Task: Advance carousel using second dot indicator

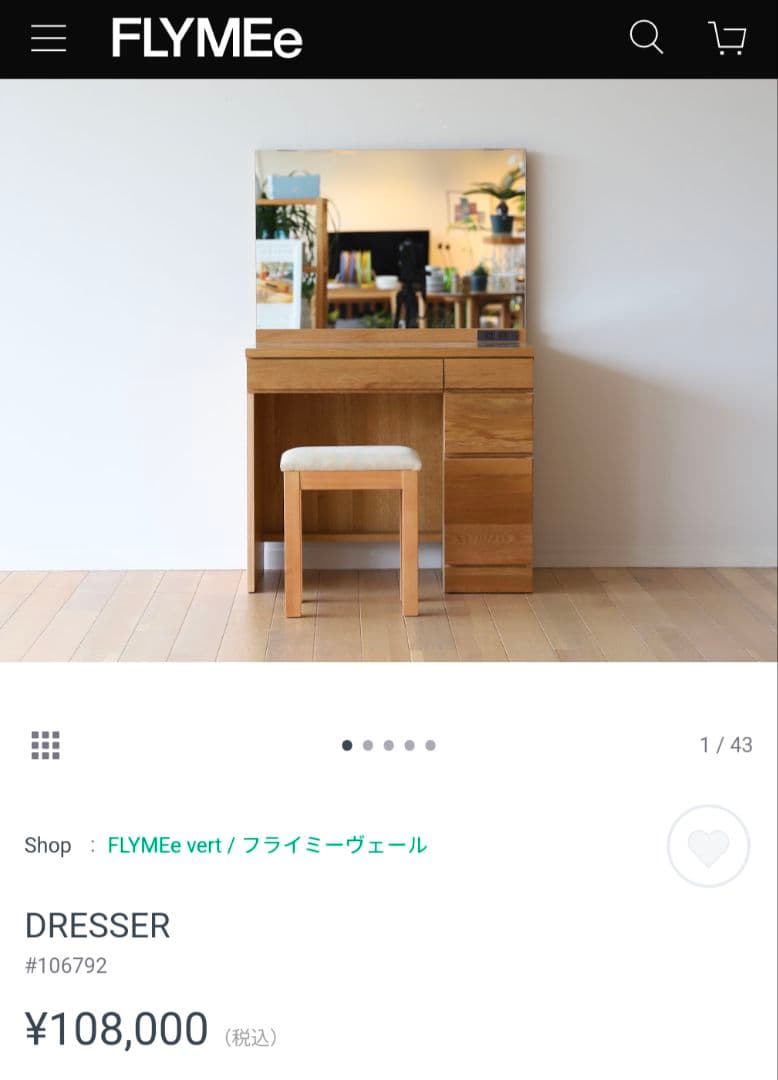Action: [369, 744]
